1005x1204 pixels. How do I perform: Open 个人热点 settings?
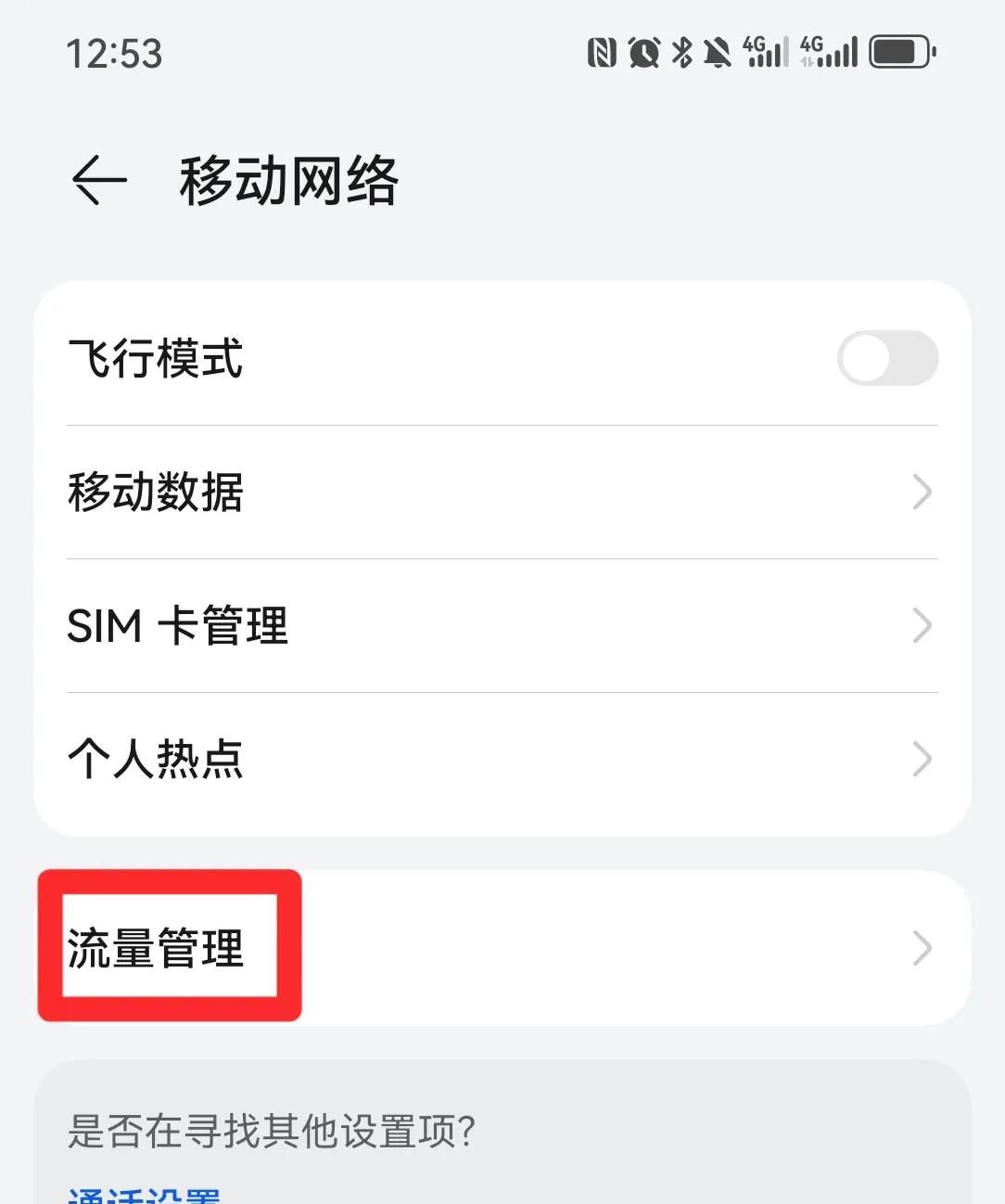coord(502,759)
